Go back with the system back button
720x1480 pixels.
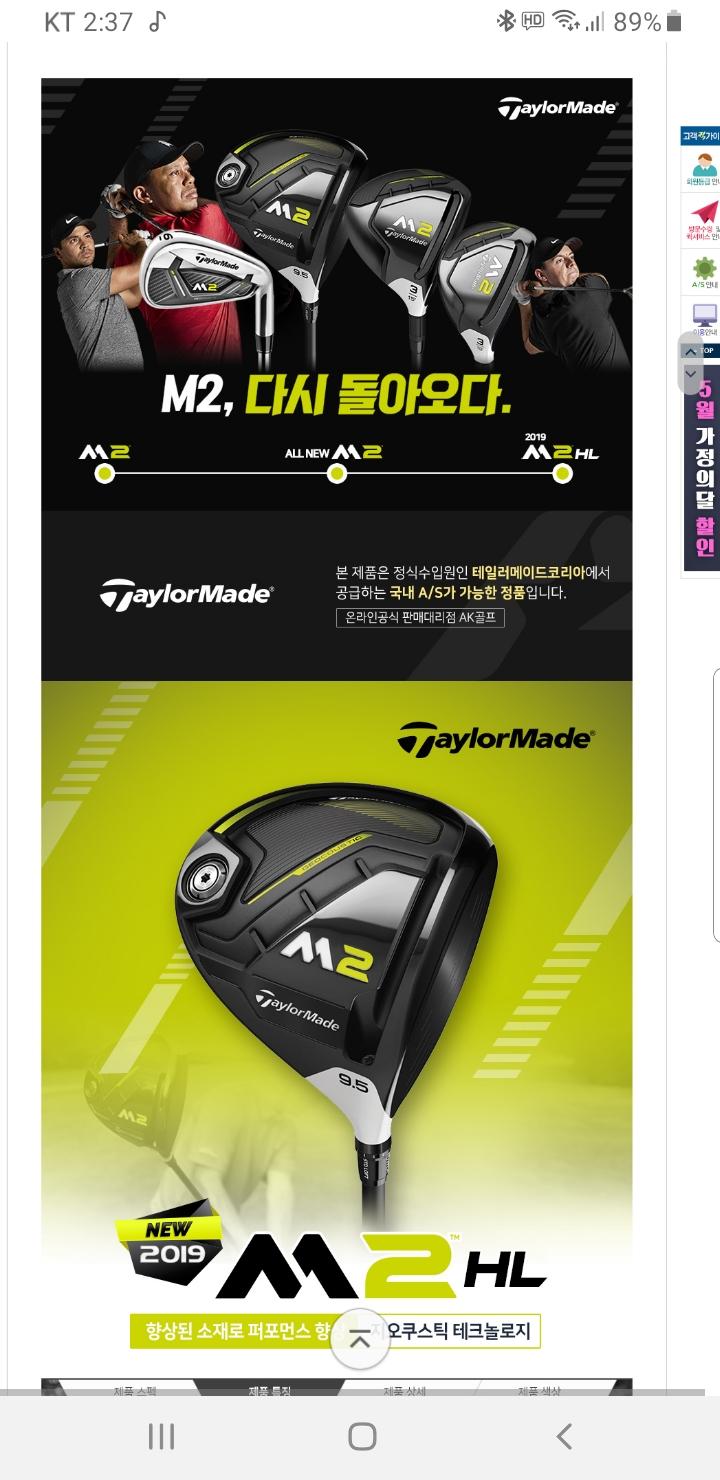564,1437
